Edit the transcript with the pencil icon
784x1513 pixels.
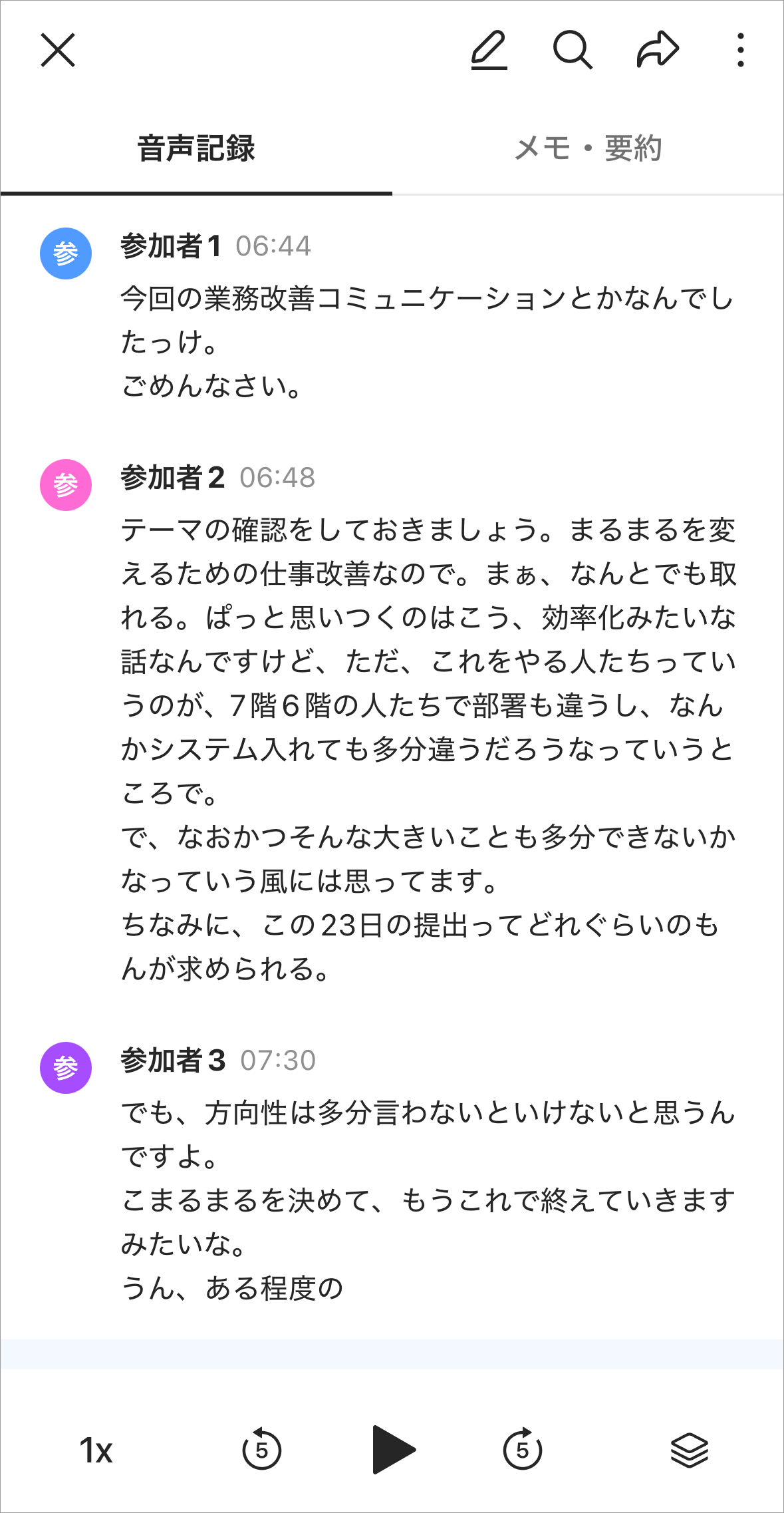tap(489, 51)
